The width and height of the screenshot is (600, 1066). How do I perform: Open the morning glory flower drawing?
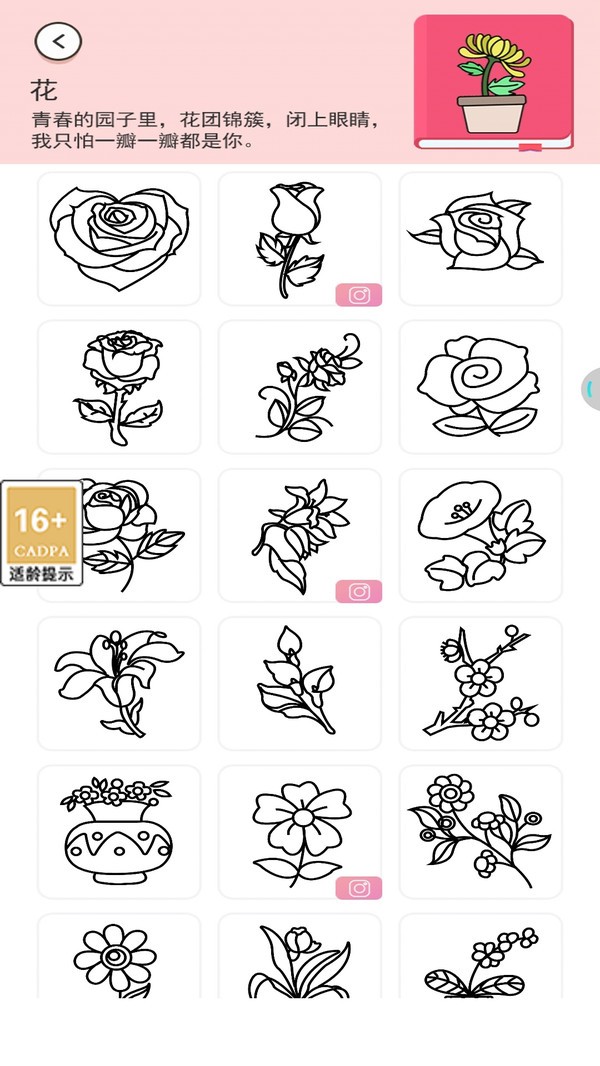tap(480, 535)
